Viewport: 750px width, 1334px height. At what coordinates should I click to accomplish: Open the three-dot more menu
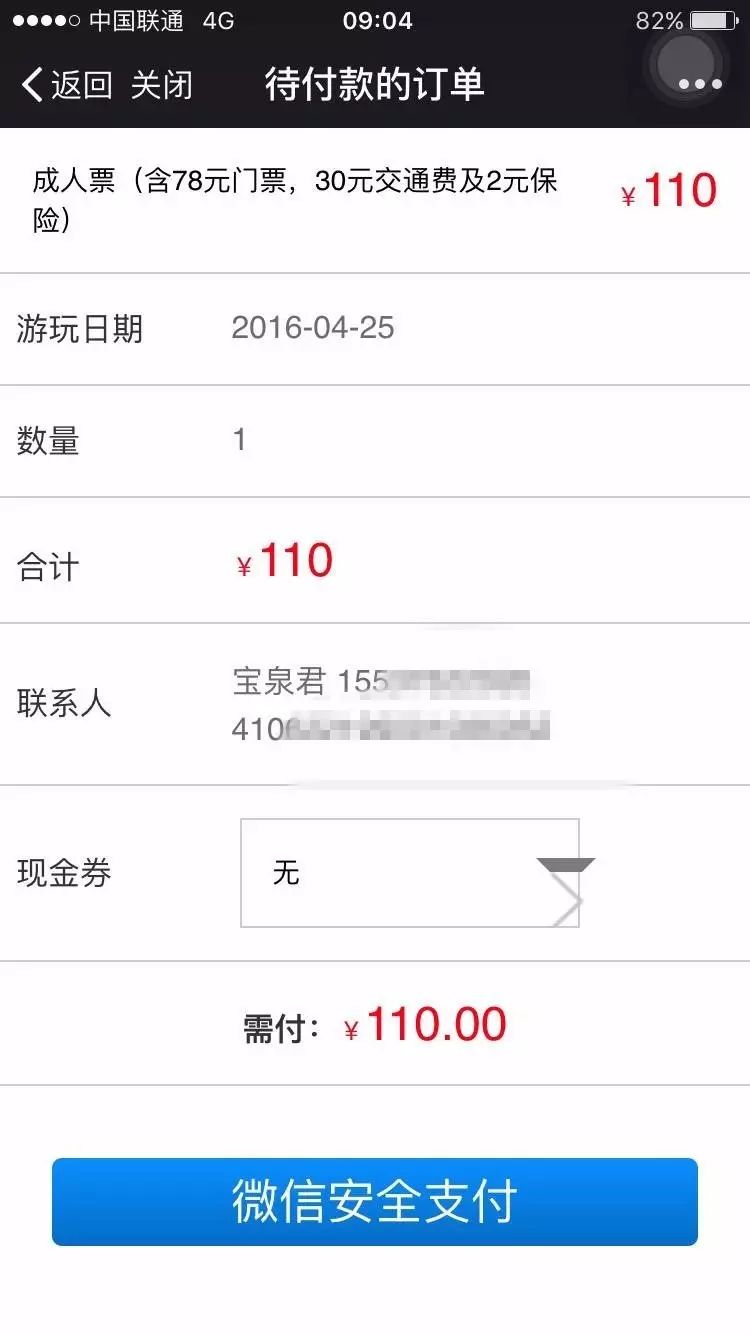700,84
